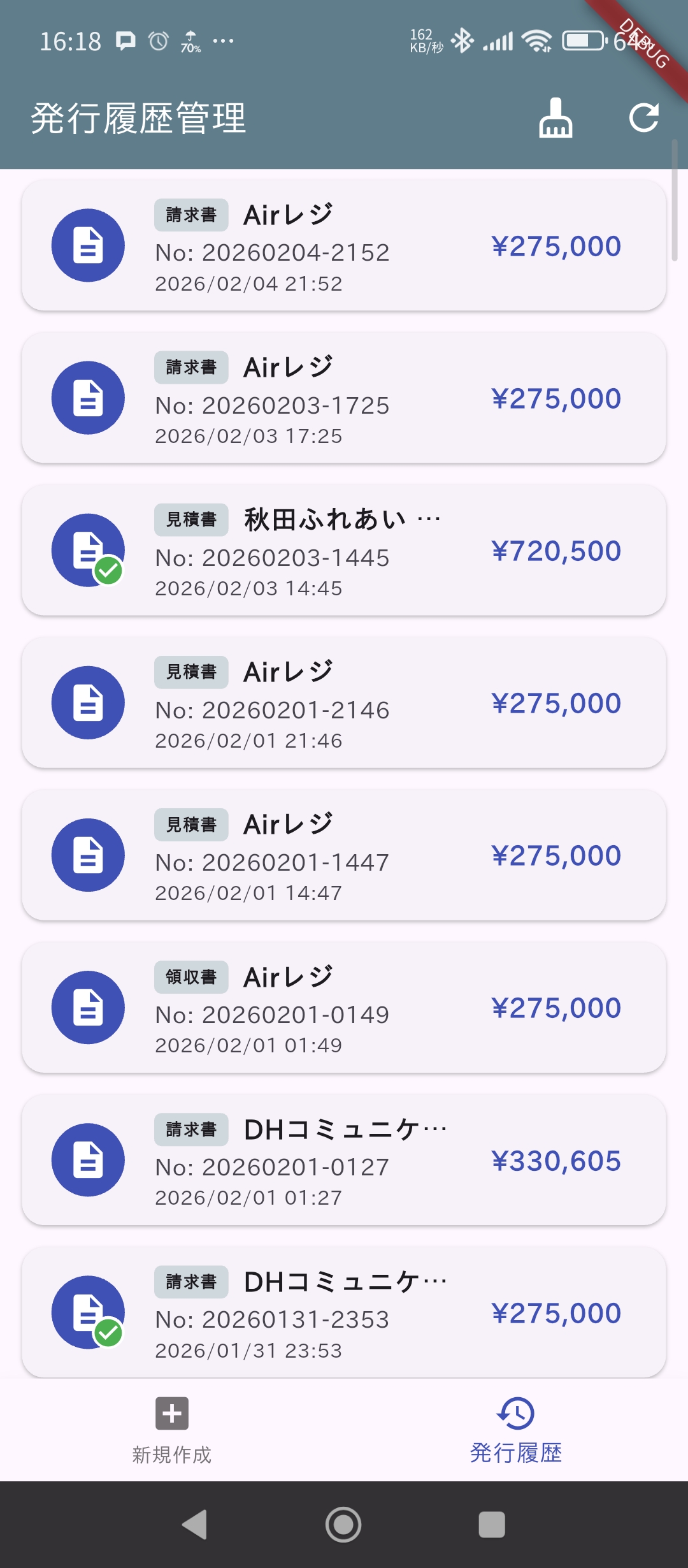688x1568 pixels.
Task: Go to the home screen
Action: [x=343, y=1525]
